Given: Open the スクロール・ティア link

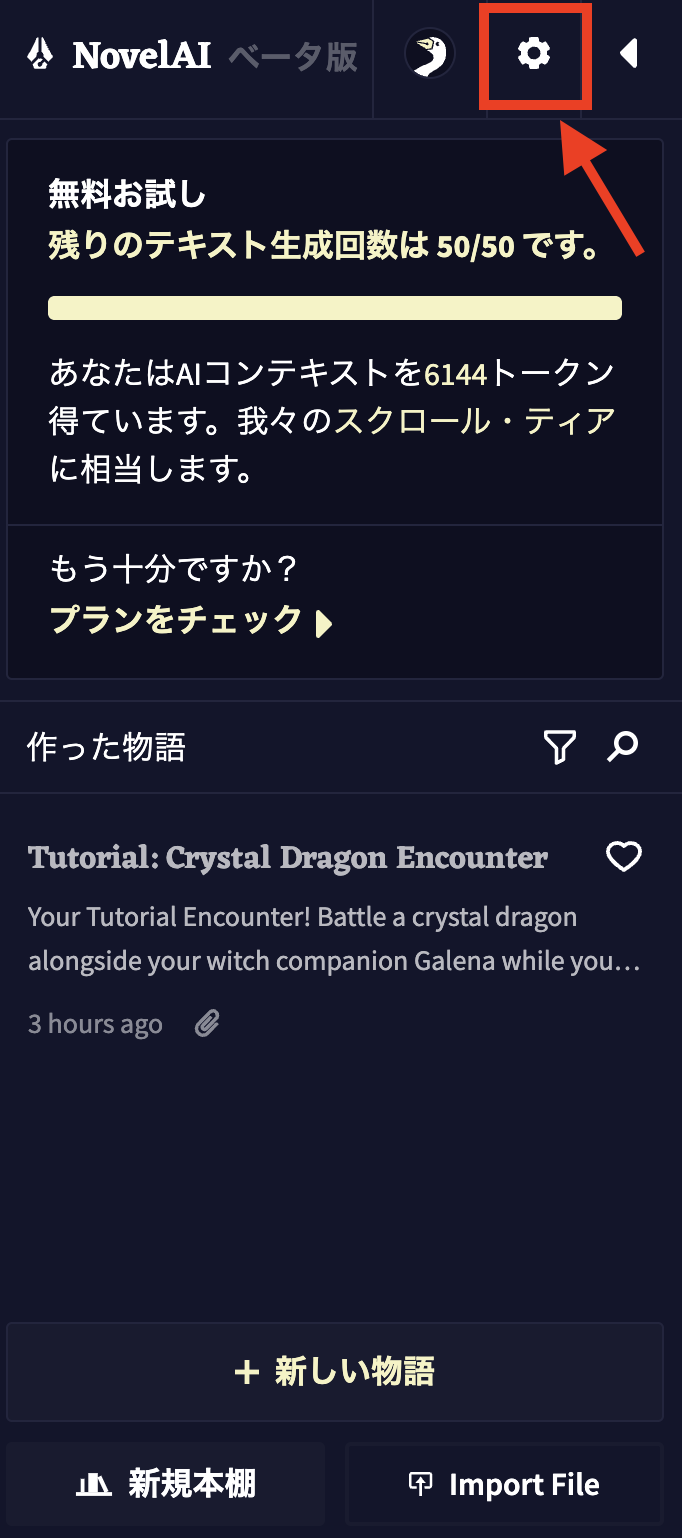Looking at the screenshot, I should [x=474, y=421].
